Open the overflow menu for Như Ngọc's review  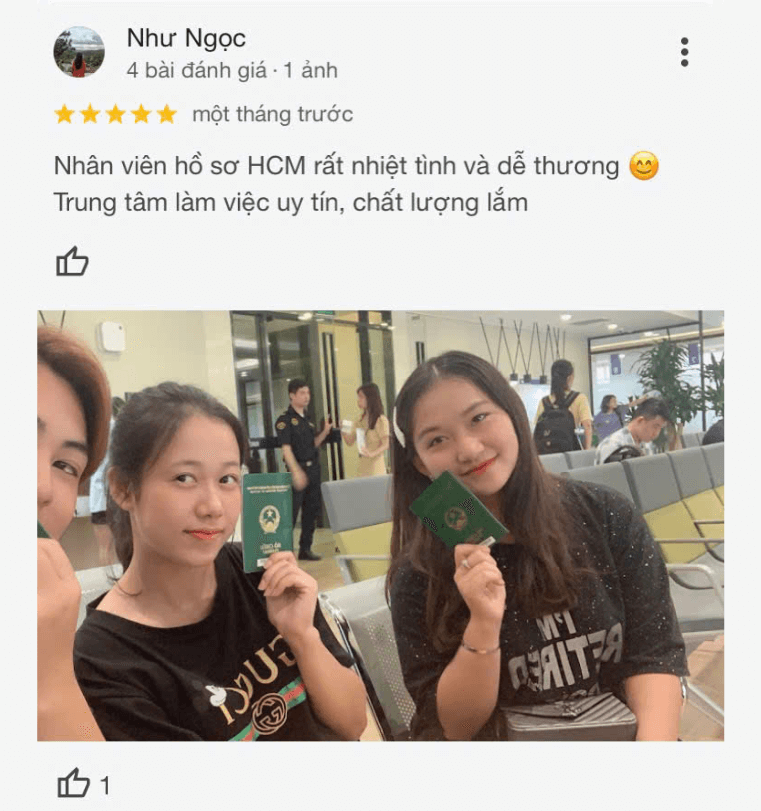tap(684, 52)
